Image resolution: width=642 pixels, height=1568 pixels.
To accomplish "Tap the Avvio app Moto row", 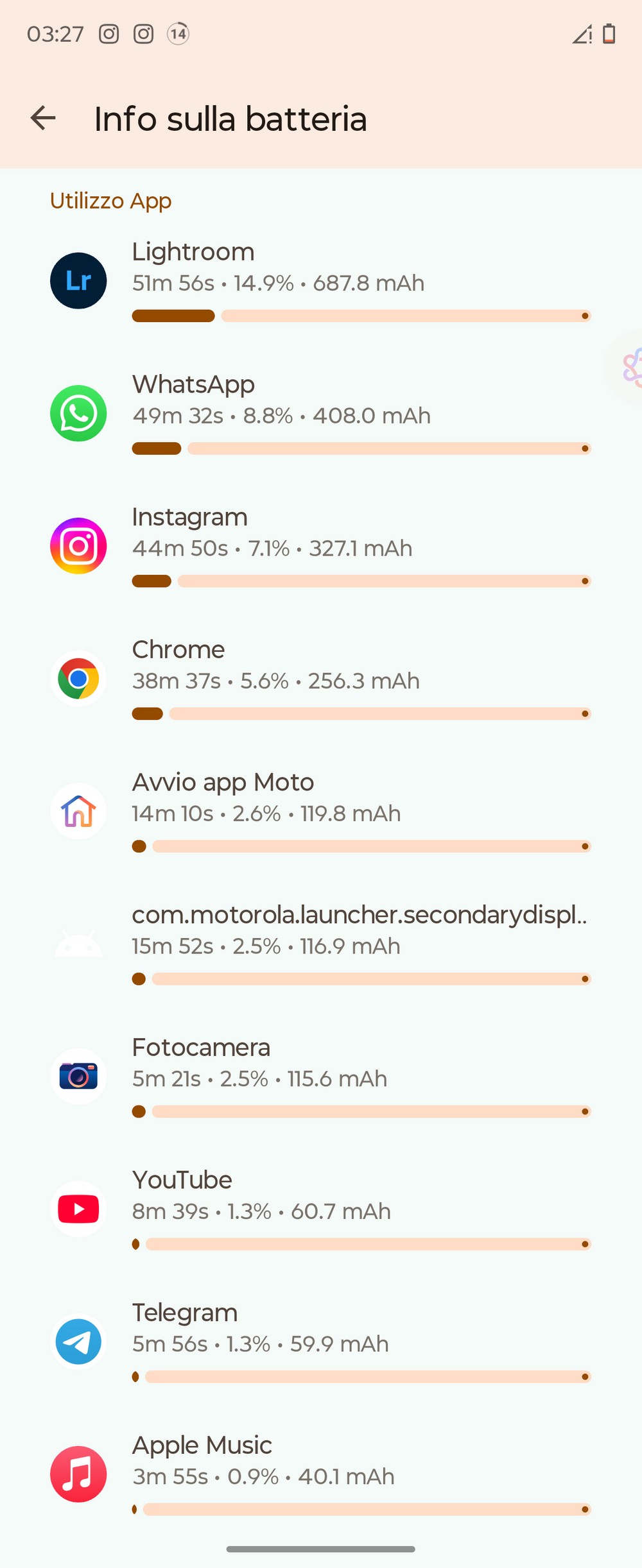I will pos(321,812).
